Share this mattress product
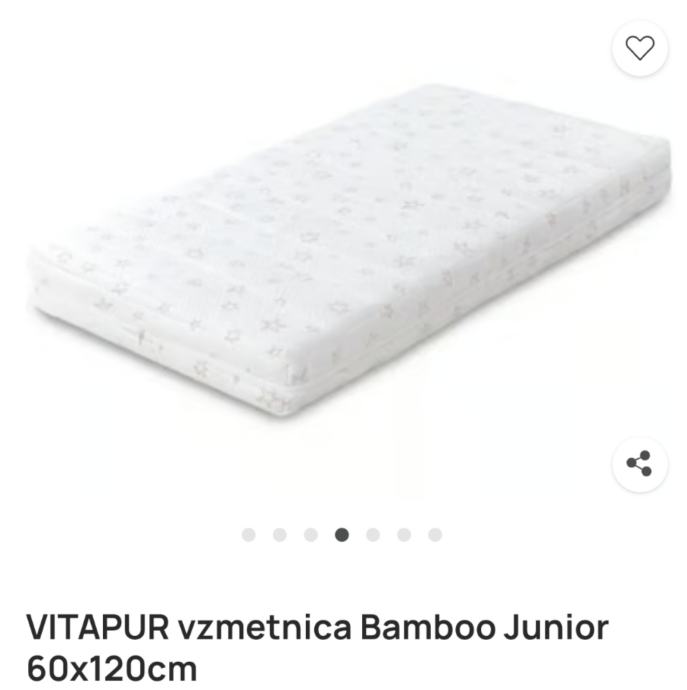The image size is (687, 690). (x=639, y=464)
